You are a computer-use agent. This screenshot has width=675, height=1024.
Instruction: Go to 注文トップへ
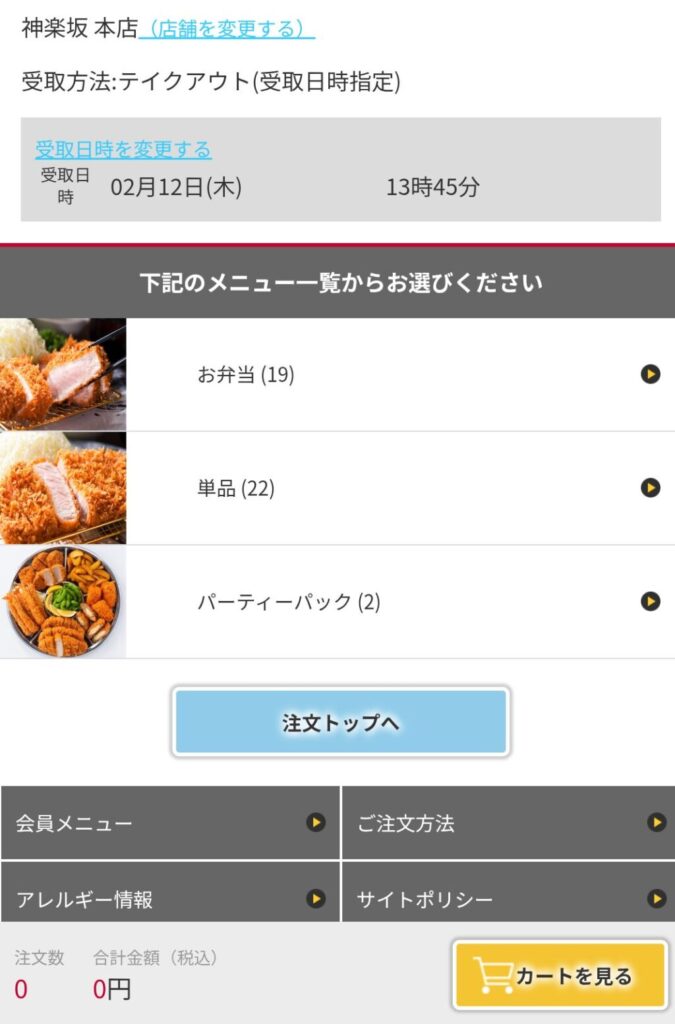click(x=341, y=721)
